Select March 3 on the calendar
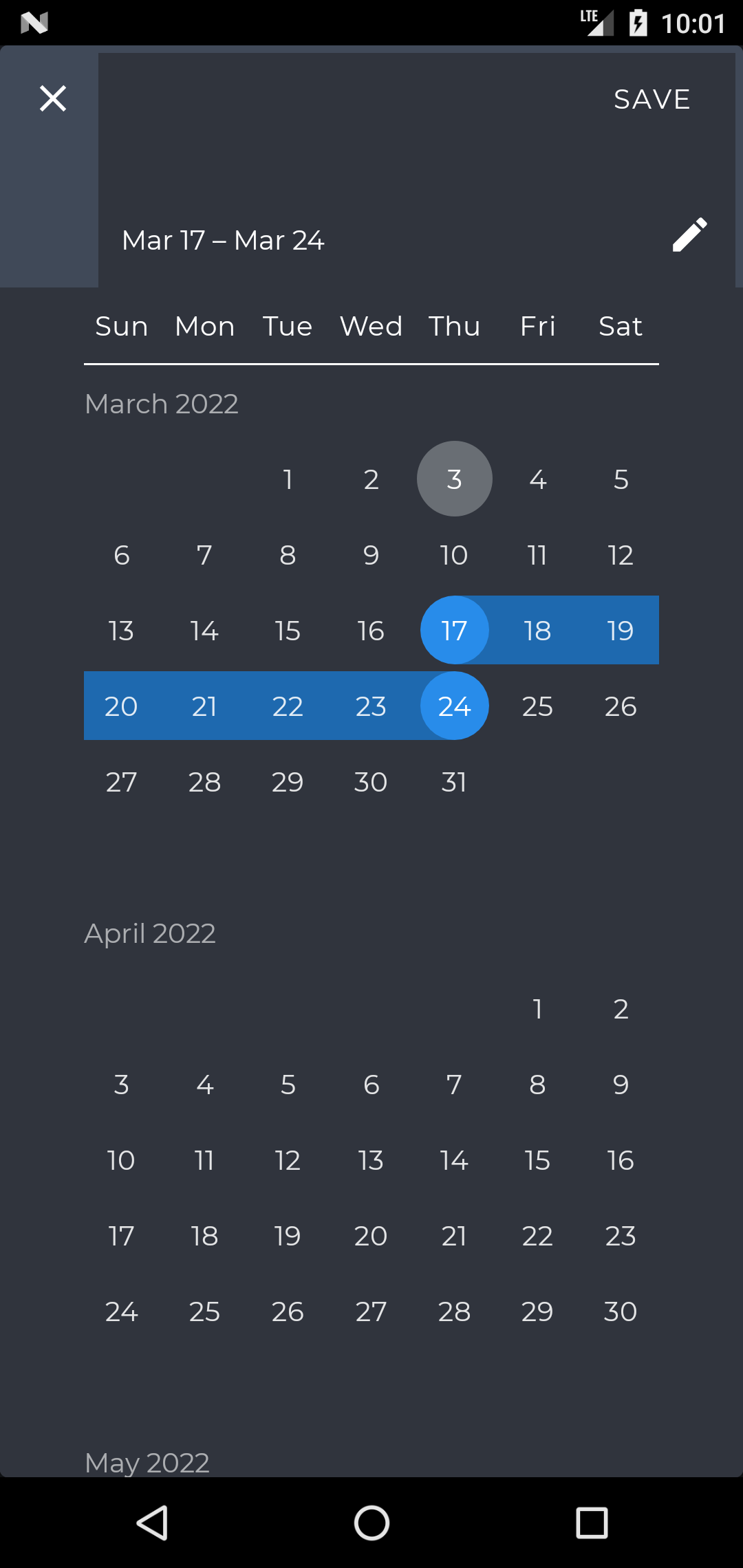The height and width of the screenshot is (1568, 743). coord(454,479)
